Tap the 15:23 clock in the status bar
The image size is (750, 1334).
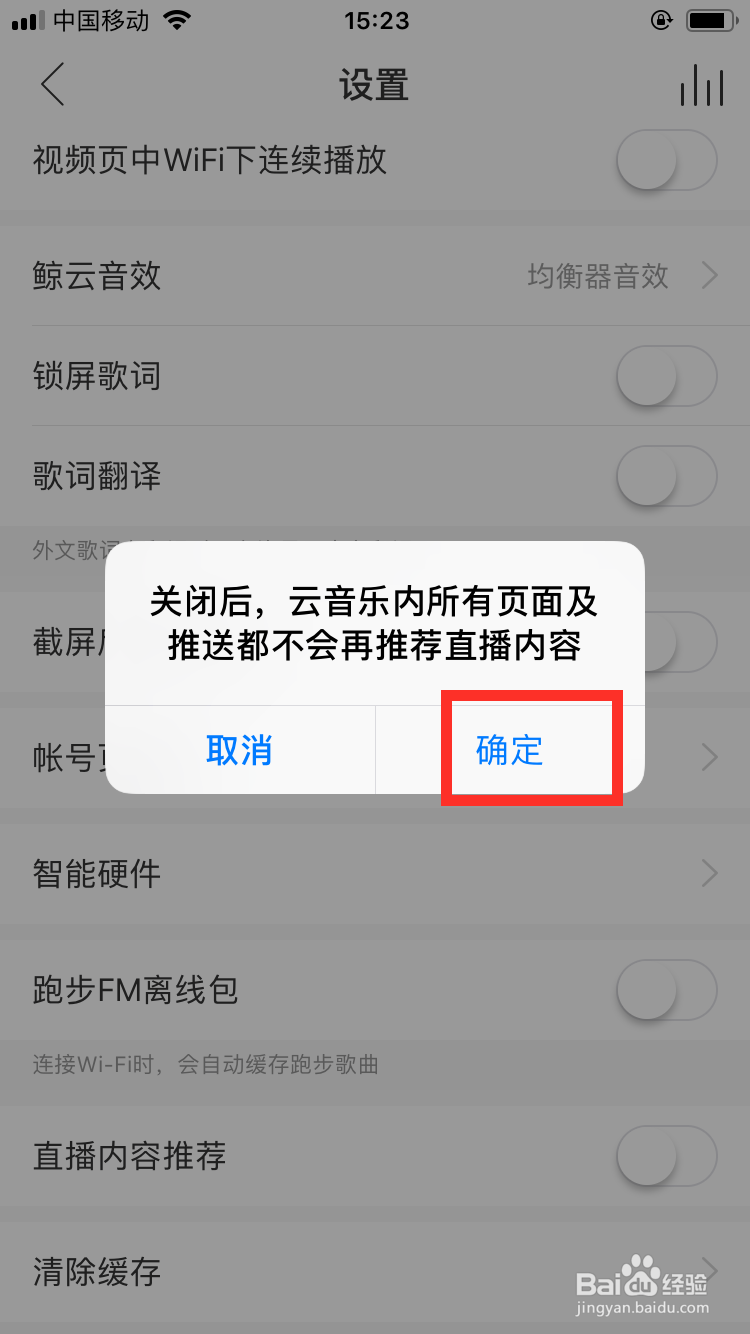click(376, 20)
